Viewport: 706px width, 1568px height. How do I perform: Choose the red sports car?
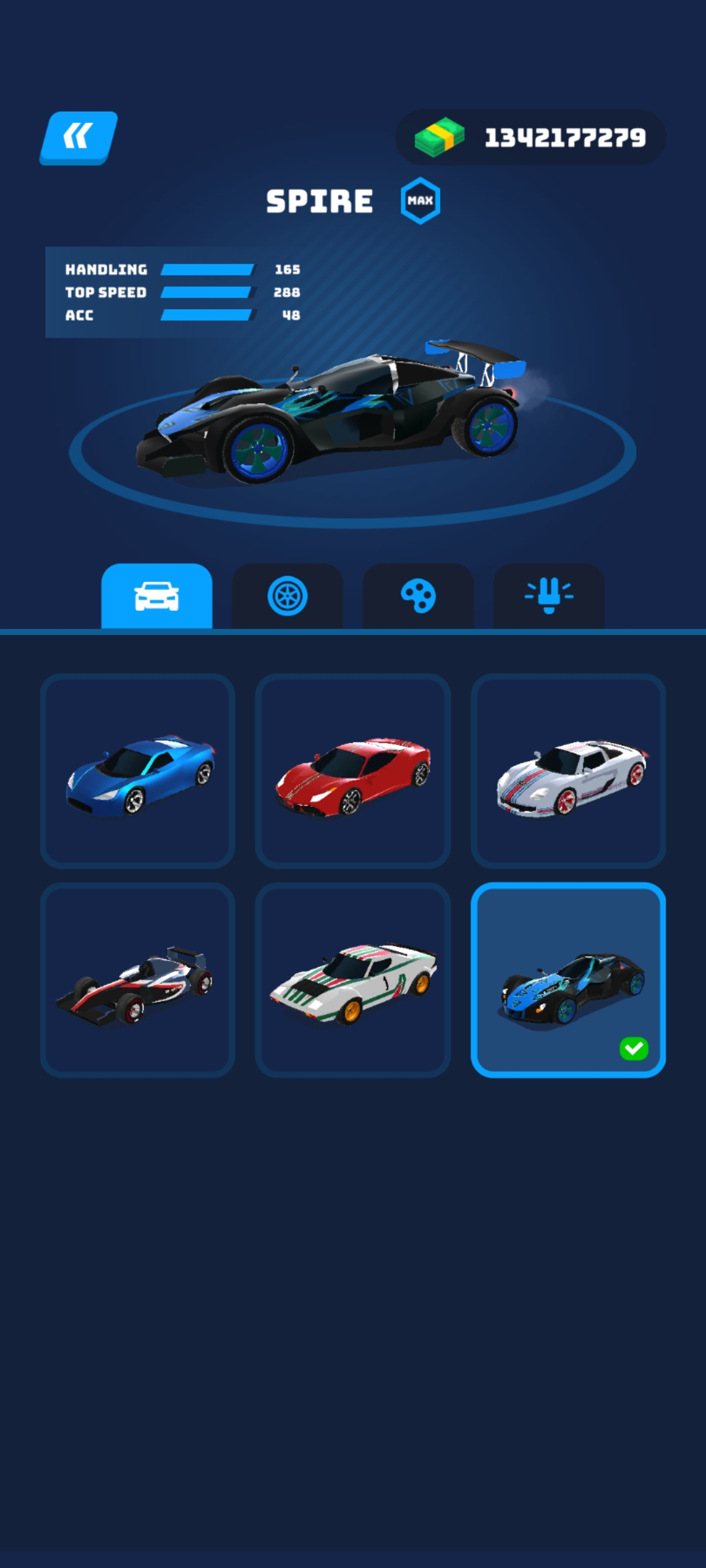point(353,771)
